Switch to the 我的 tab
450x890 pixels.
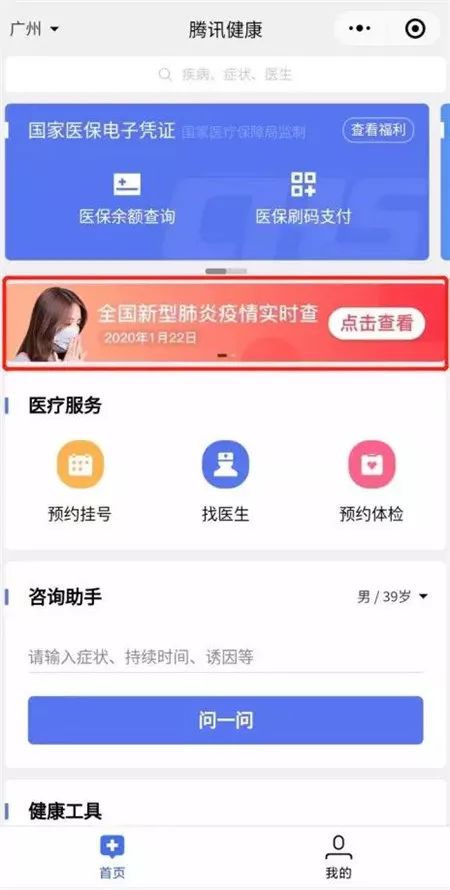coord(338,857)
